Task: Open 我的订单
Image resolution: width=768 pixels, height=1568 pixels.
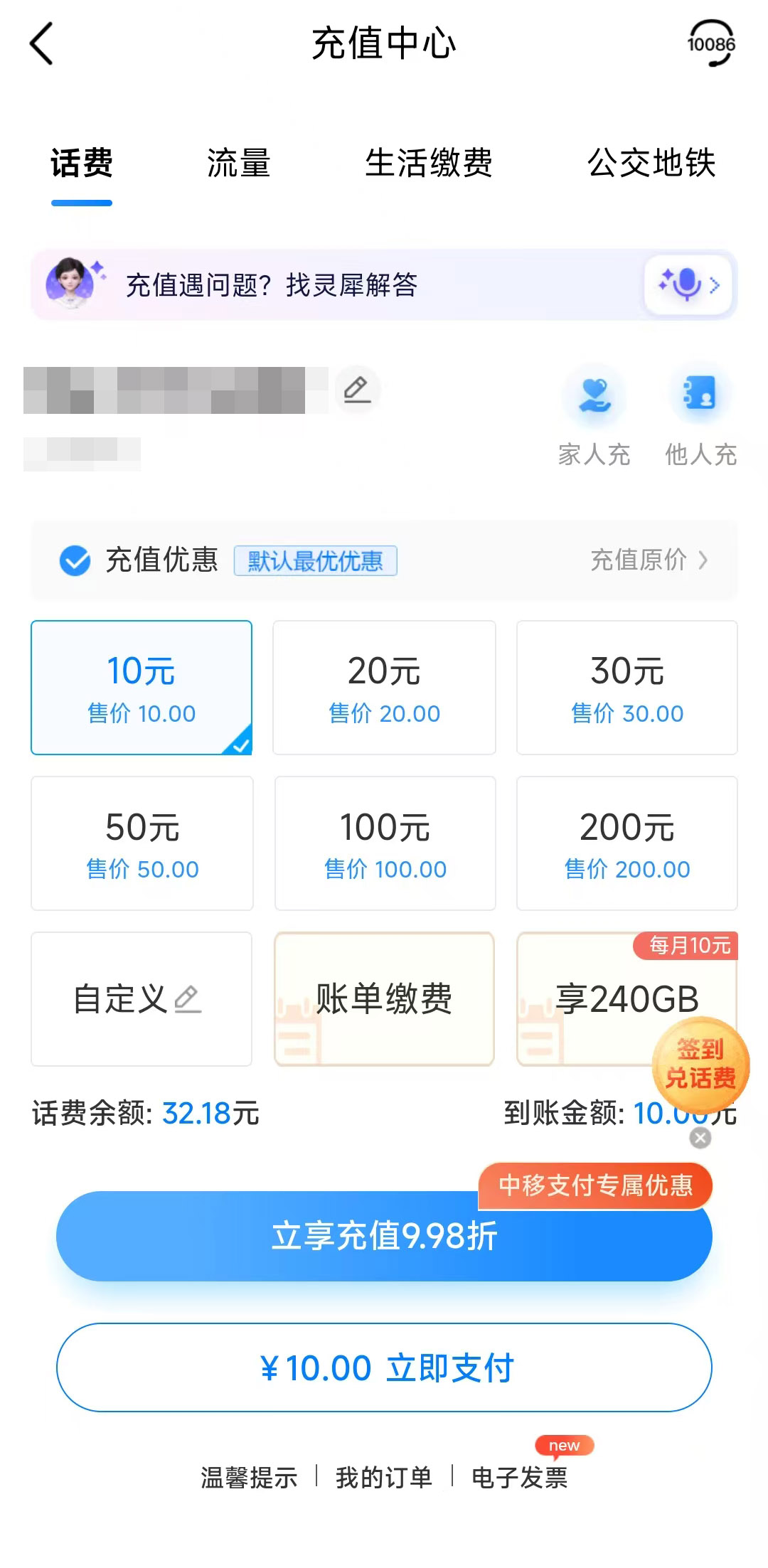Action: [x=384, y=1477]
